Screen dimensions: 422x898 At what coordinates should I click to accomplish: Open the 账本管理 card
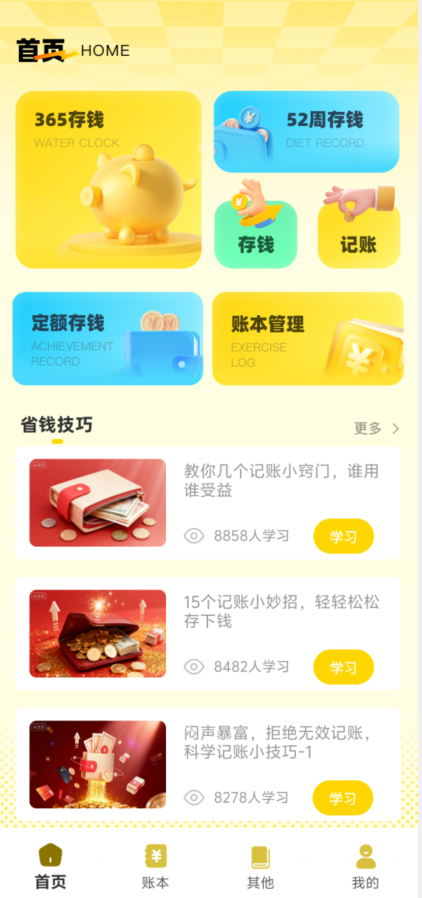pos(307,338)
